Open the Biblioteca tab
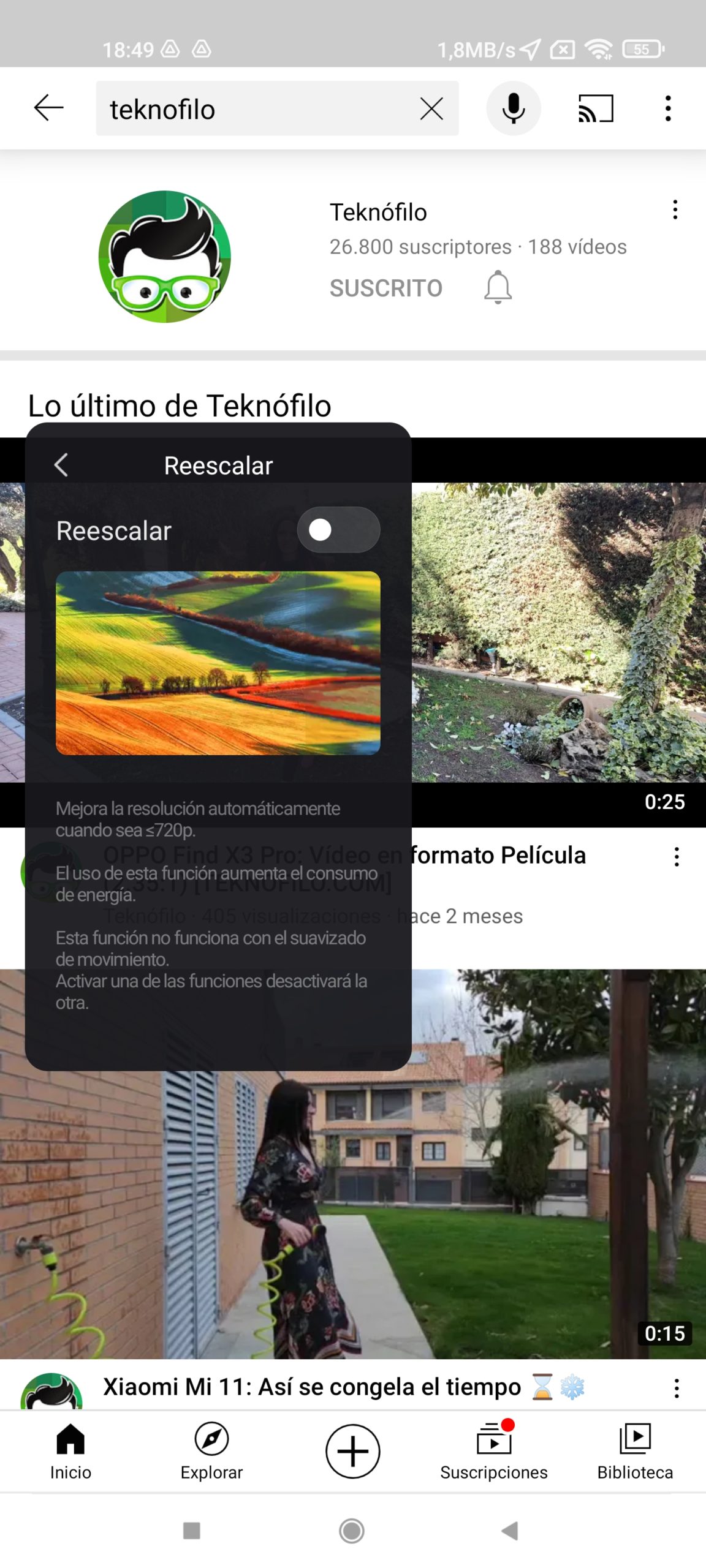Screen dimensions: 706x1568 click(x=635, y=1452)
